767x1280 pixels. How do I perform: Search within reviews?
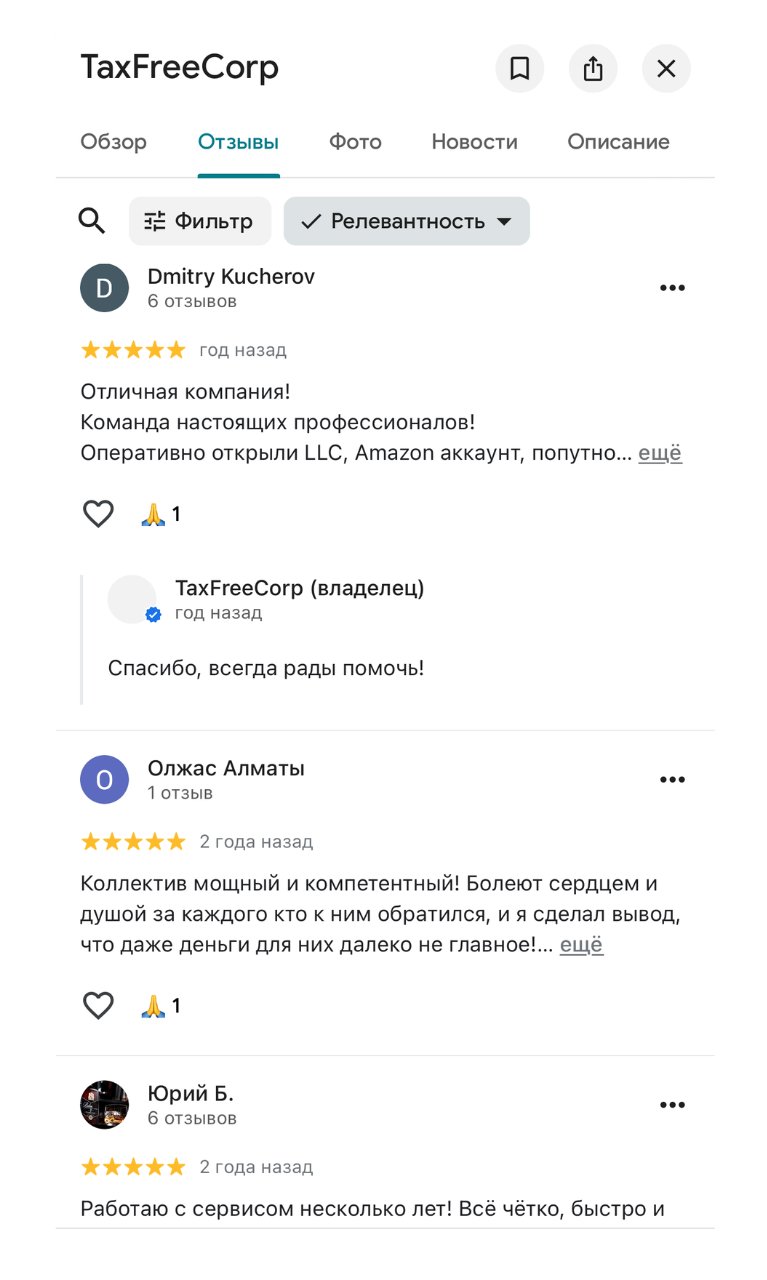click(x=92, y=221)
